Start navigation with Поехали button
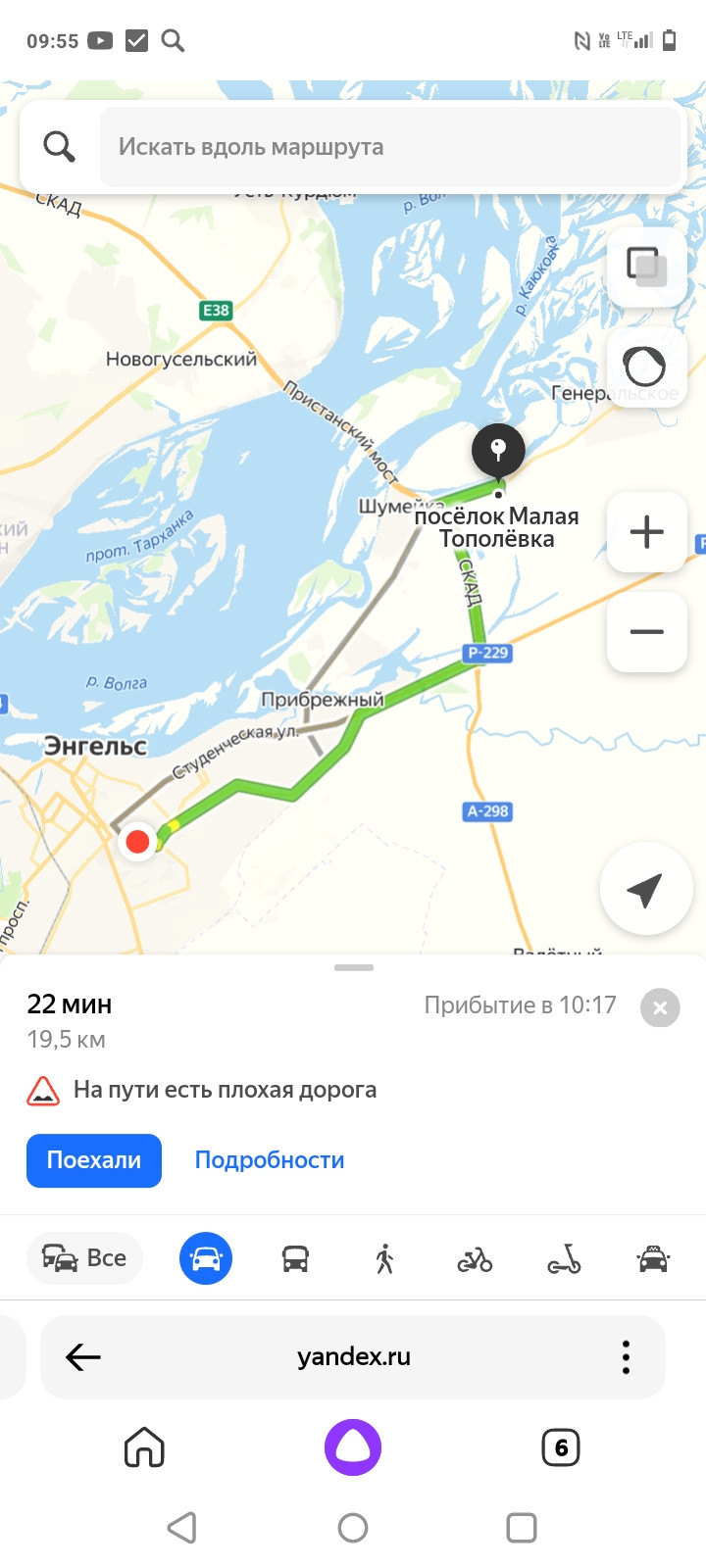The width and height of the screenshot is (706, 1568). (94, 1160)
